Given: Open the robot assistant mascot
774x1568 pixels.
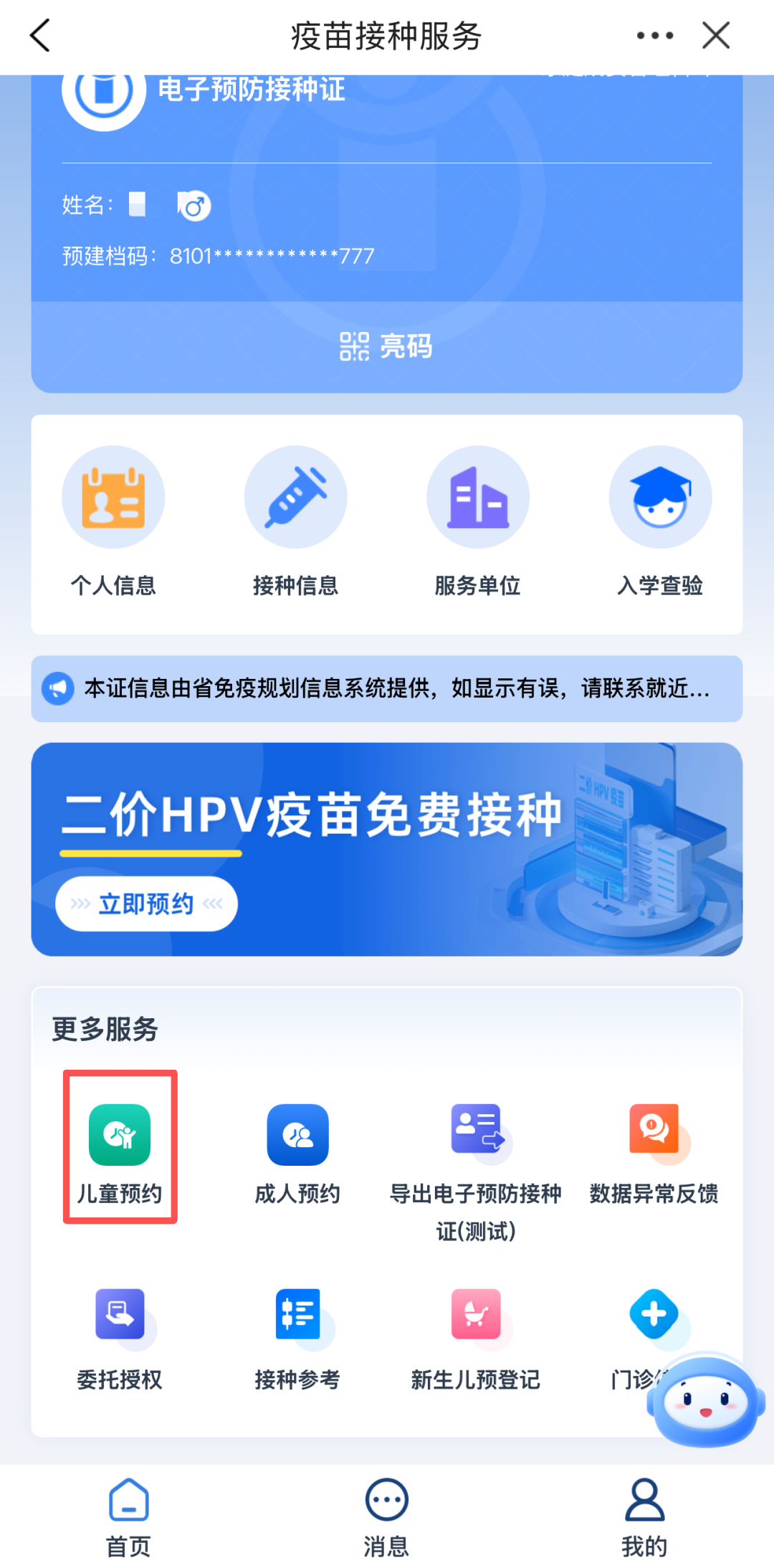Looking at the screenshot, I should click(x=707, y=1401).
